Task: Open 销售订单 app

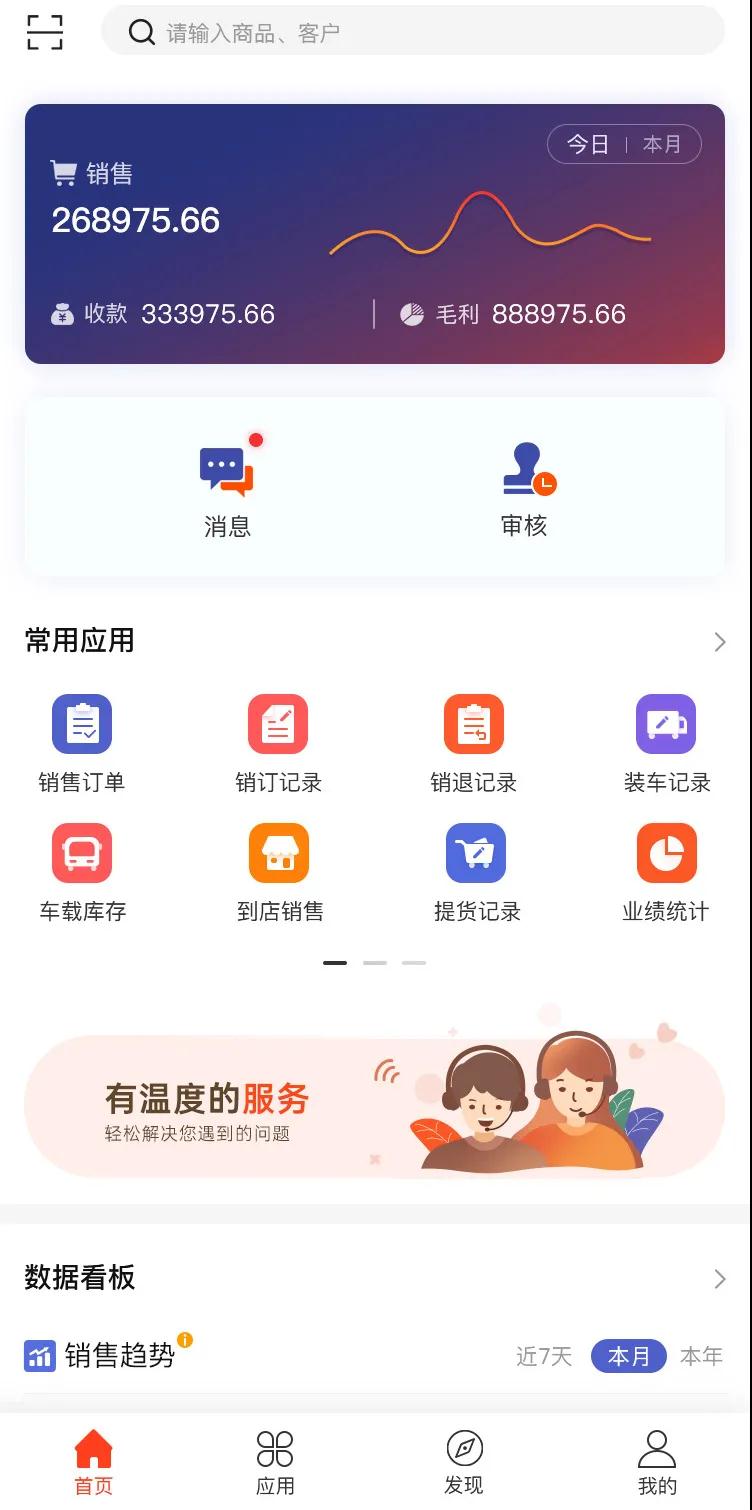Action: [82, 743]
